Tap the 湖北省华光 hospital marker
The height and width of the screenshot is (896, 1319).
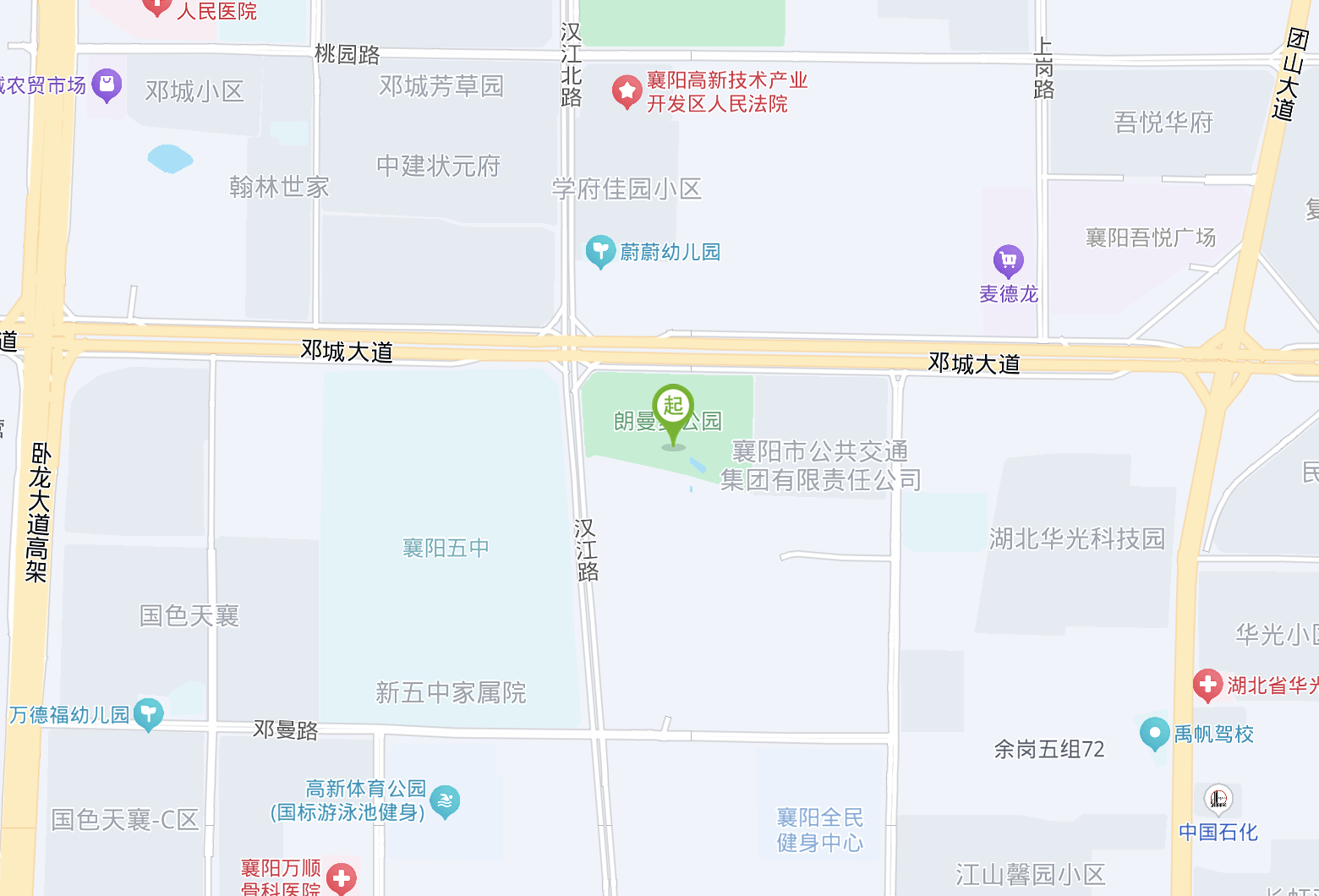(1207, 685)
